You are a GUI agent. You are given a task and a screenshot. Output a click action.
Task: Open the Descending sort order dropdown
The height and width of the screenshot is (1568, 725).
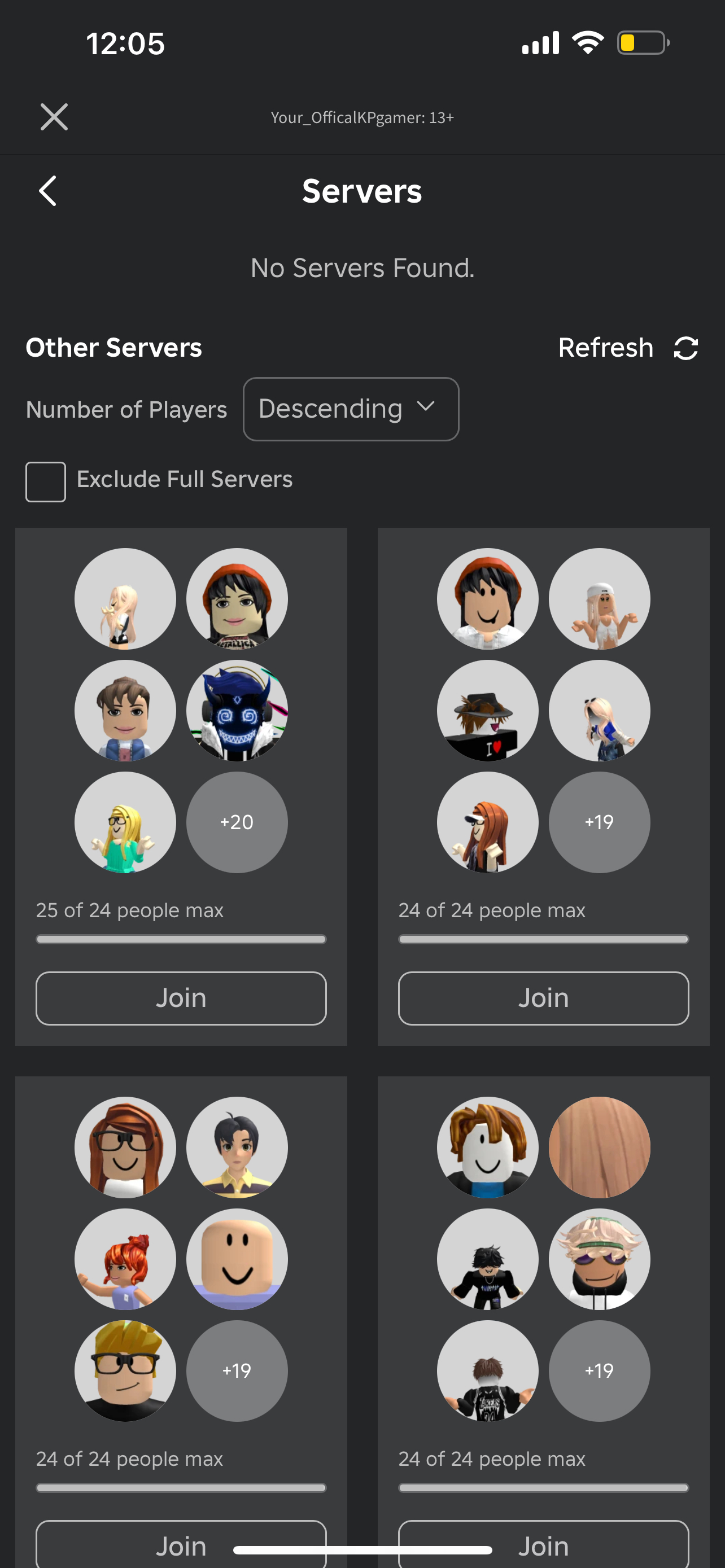(x=351, y=409)
